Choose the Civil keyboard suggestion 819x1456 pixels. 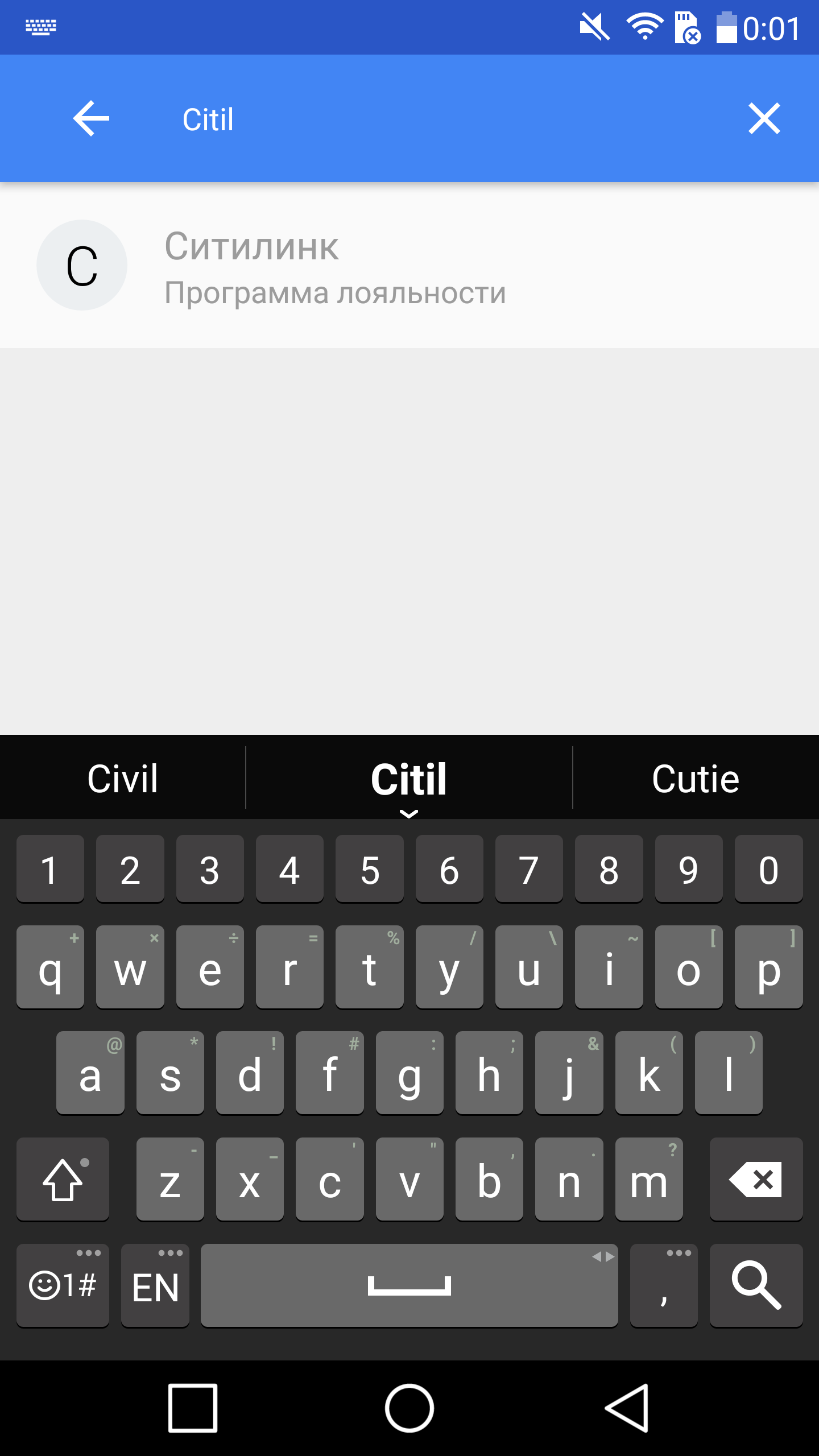123,778
